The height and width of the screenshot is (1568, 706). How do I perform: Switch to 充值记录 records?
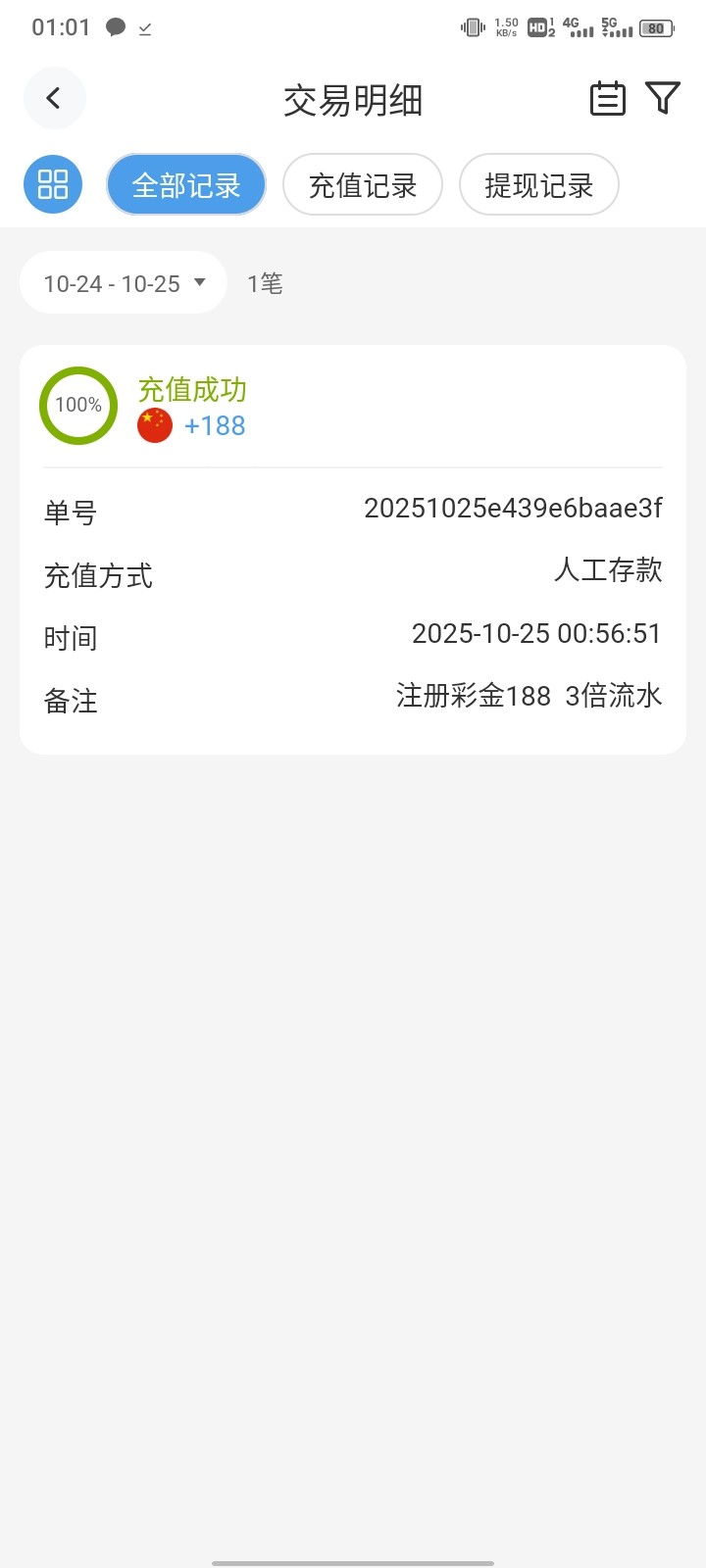click(x=362, y=184)
